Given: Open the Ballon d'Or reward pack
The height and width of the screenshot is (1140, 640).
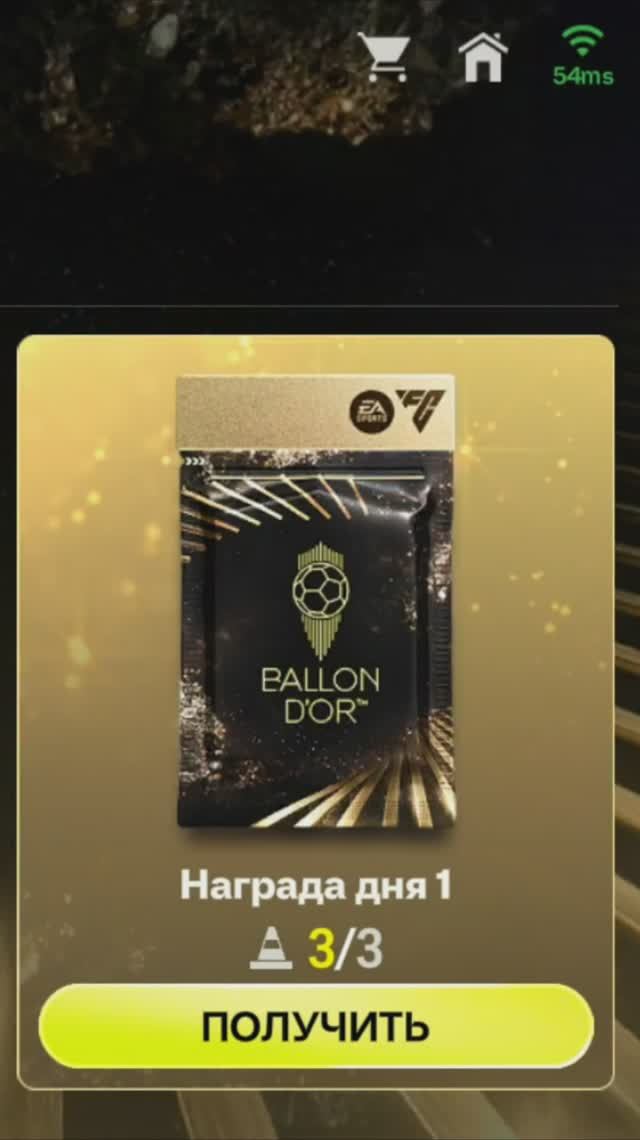Looking at the screenshot, I should click(x=316, y=602).
